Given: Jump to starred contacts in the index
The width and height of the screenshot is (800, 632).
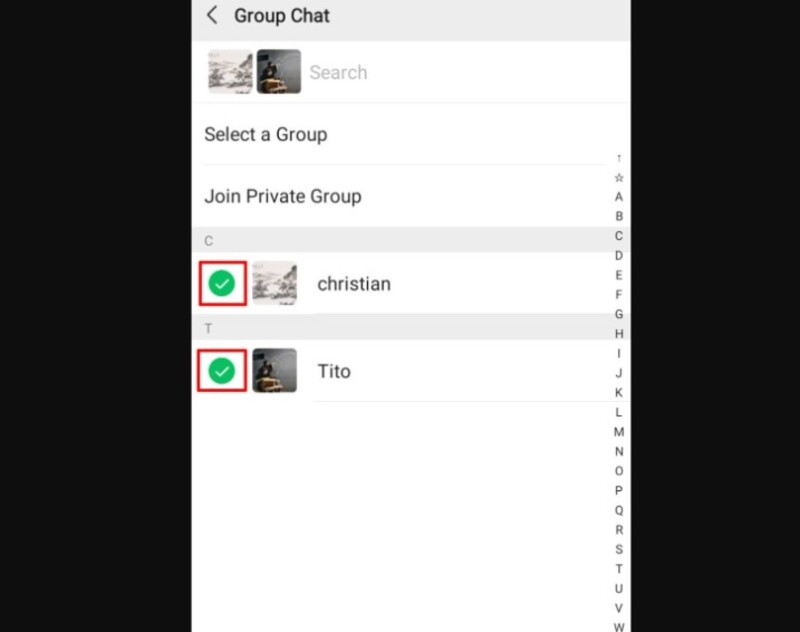Looking at the screenshot, I should (619, 177).
